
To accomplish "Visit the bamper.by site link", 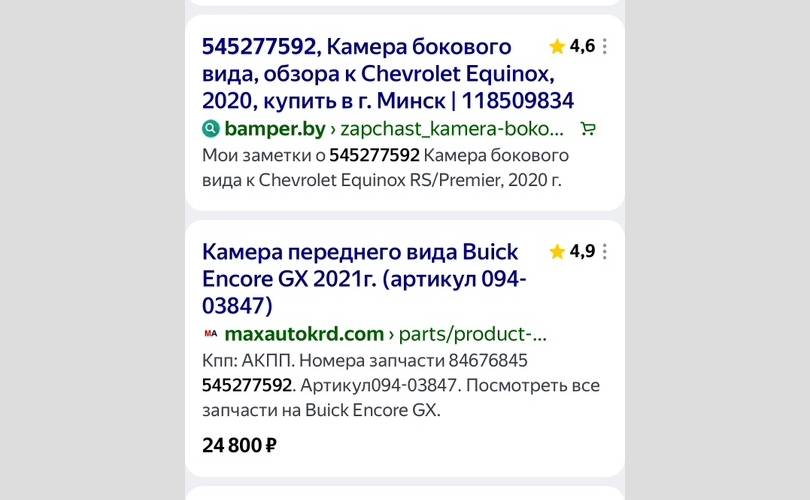I will click(x=273, y=128).
